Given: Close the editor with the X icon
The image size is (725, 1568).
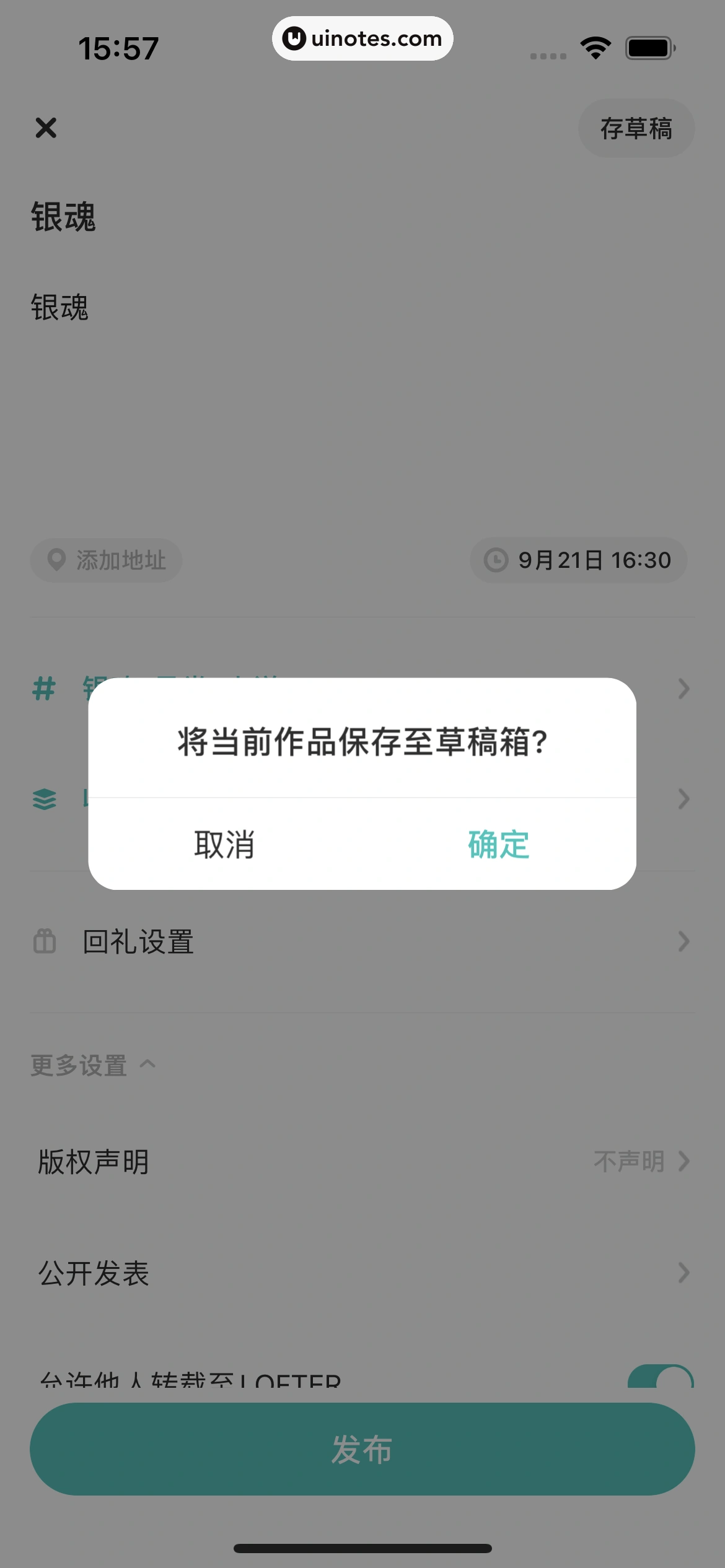Looking at the screenshot, I should pyautogui.click(x=47, y=128).
